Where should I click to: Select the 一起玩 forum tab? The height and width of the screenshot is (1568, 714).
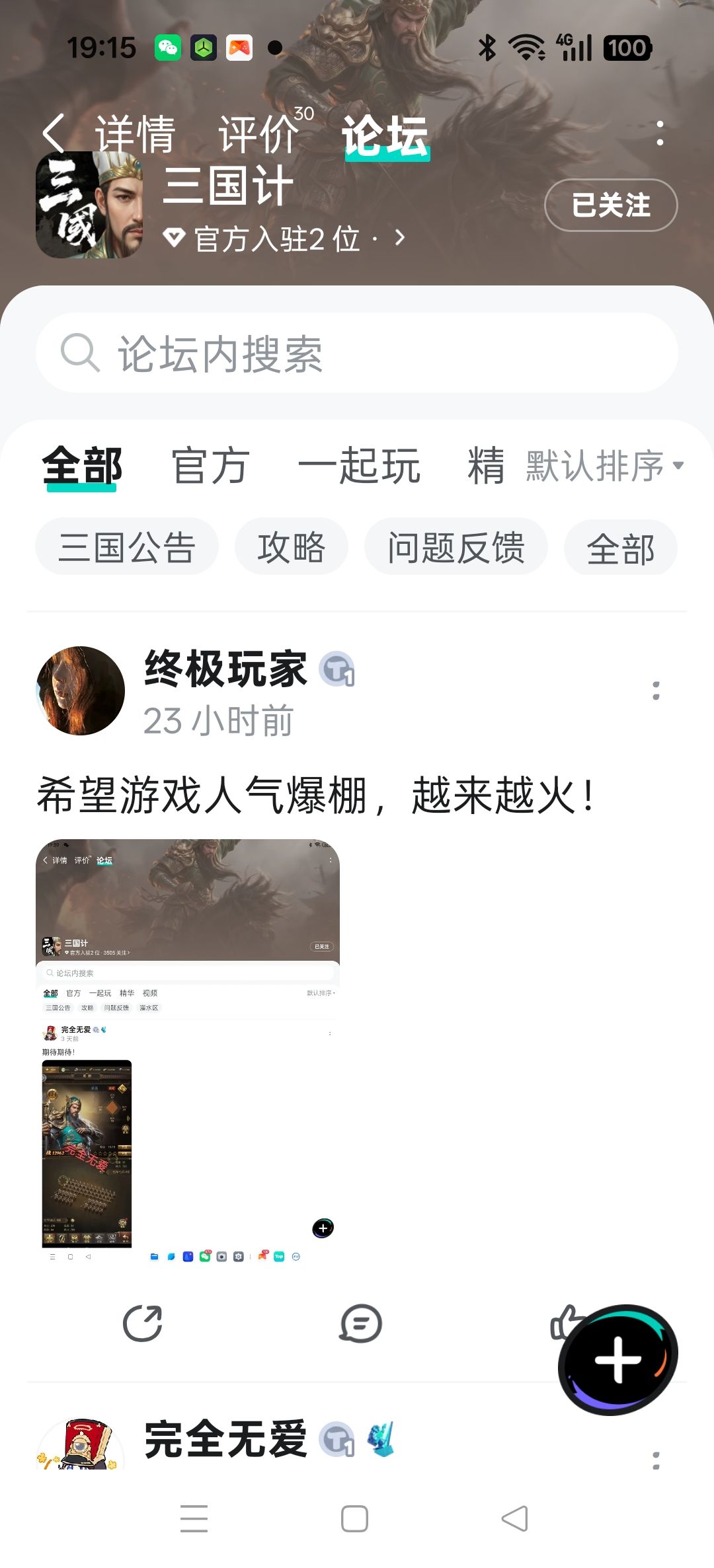point(359,465)
